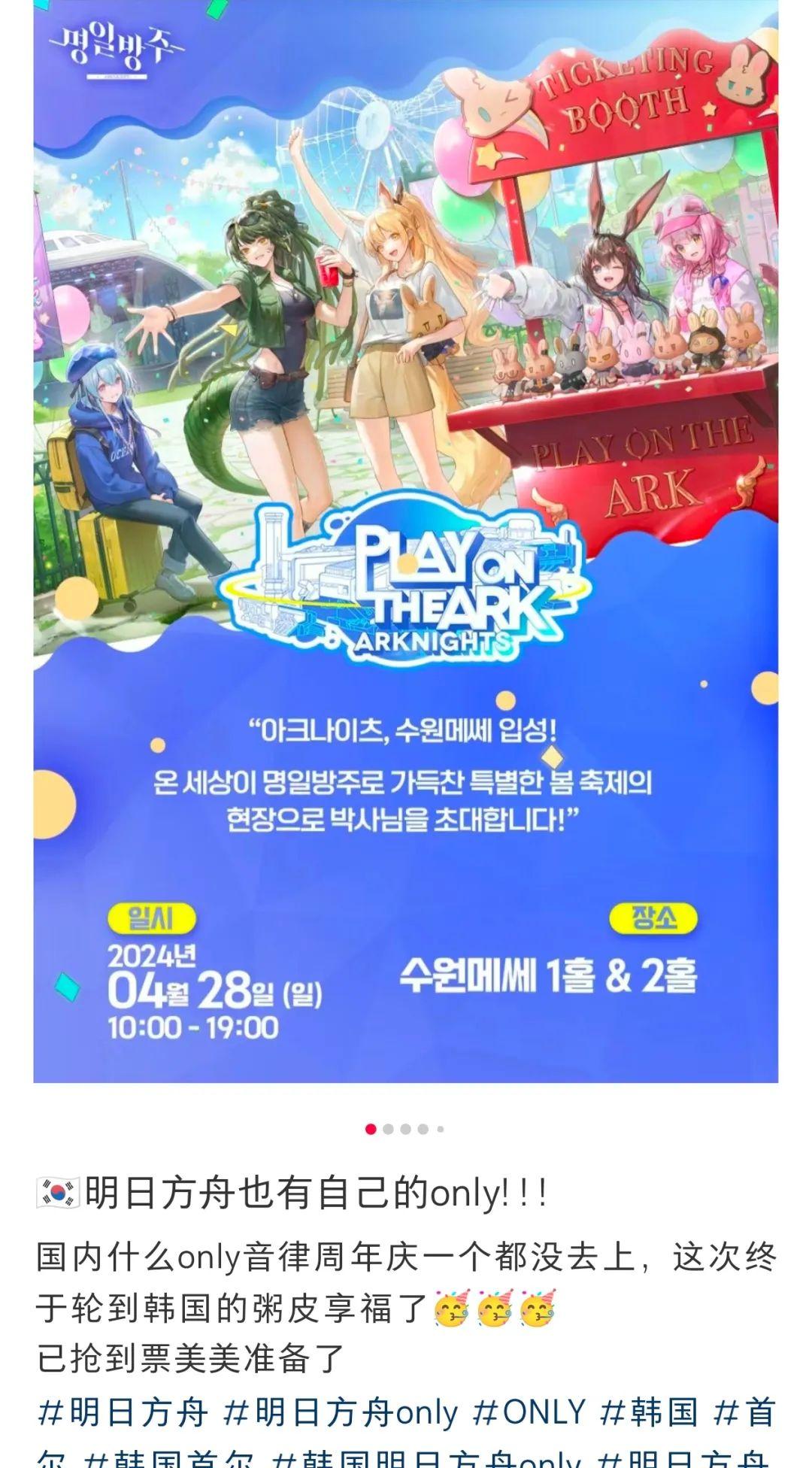Open the #ONLY hashtag
The image size is (812, 1468).
pyautogui.click(x=529, y=1412)
